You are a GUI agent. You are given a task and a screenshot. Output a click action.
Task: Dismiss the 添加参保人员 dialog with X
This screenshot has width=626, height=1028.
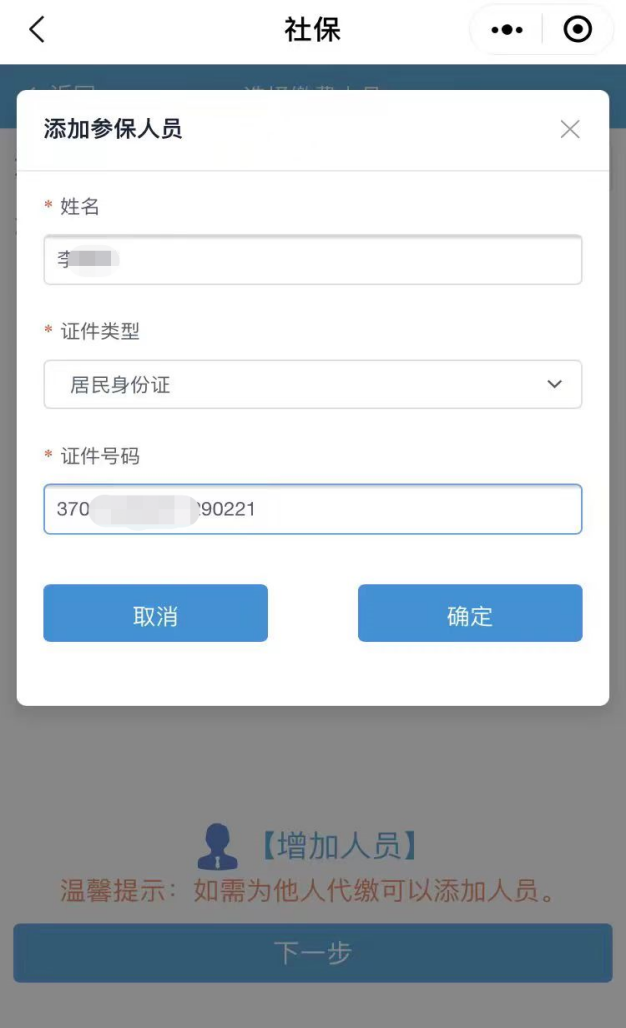click(x=570, y=129)
